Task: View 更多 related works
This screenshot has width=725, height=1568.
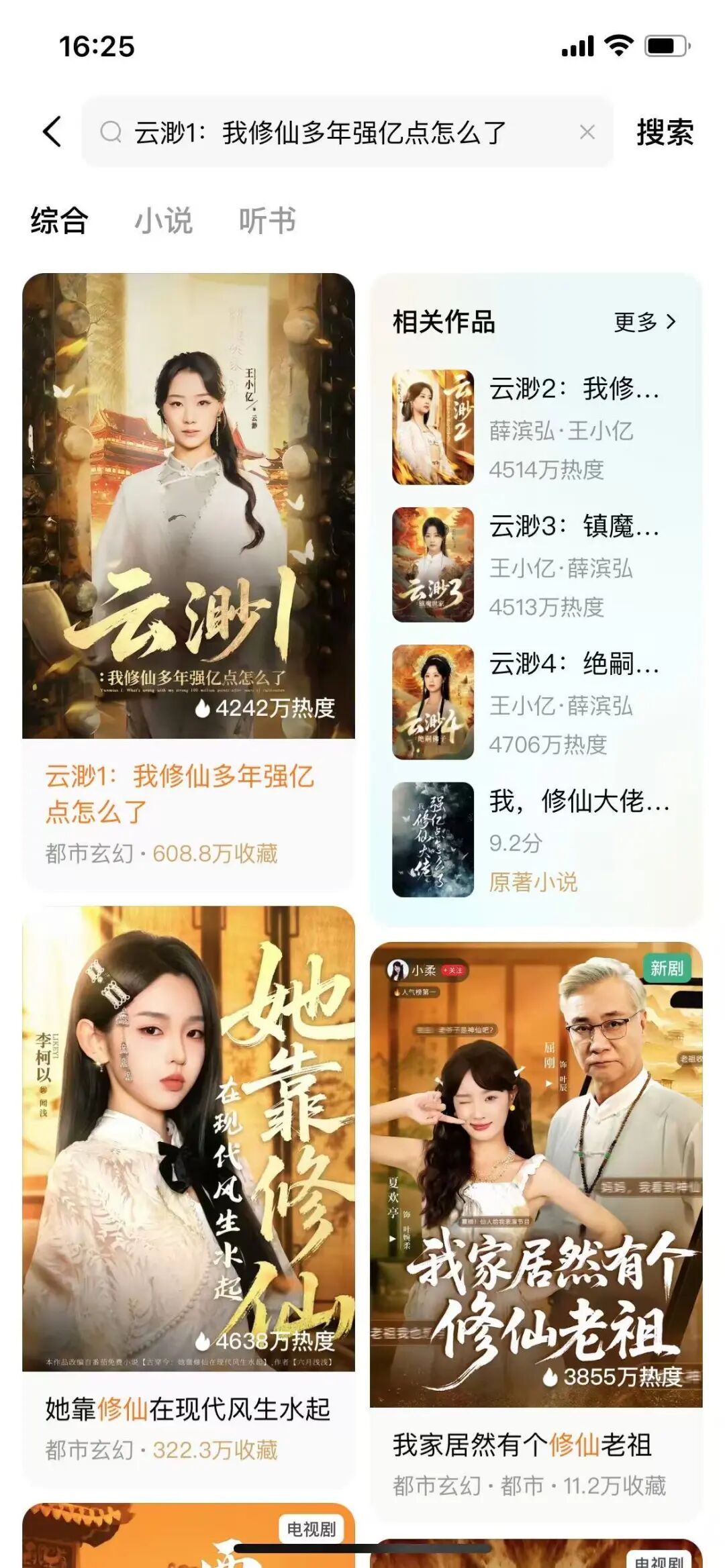Action: coord(644,322)
